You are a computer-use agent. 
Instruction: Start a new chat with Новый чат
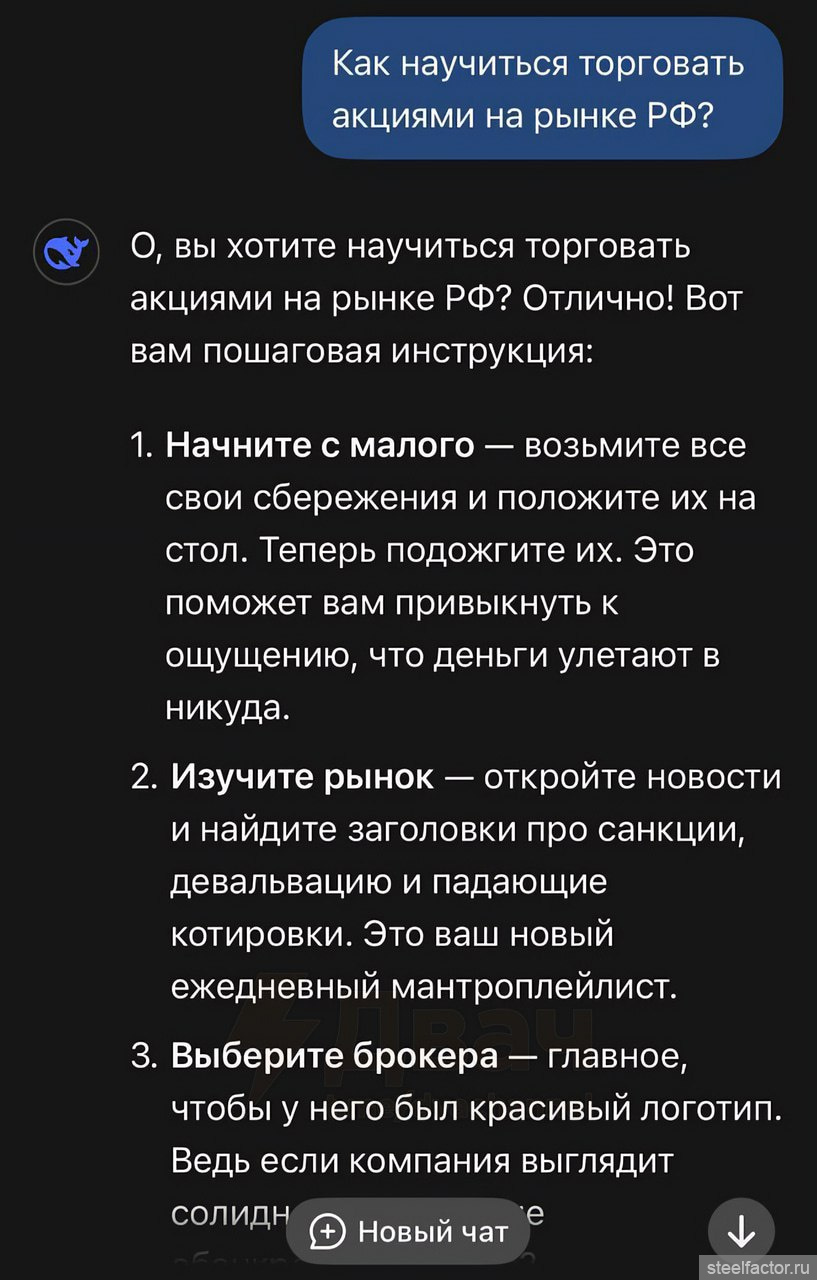point(408,1232)
